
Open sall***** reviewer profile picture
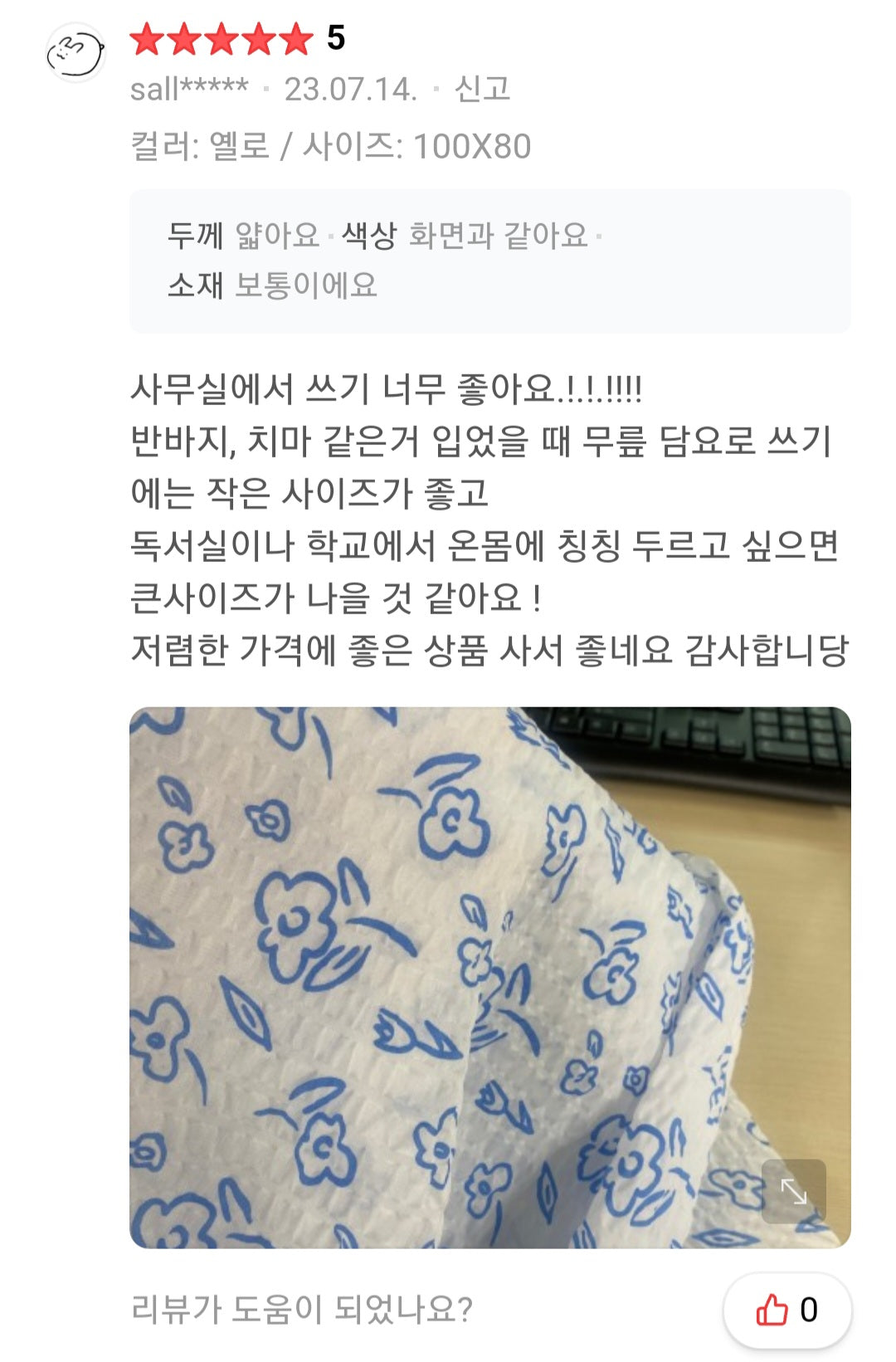click(75, 53)
